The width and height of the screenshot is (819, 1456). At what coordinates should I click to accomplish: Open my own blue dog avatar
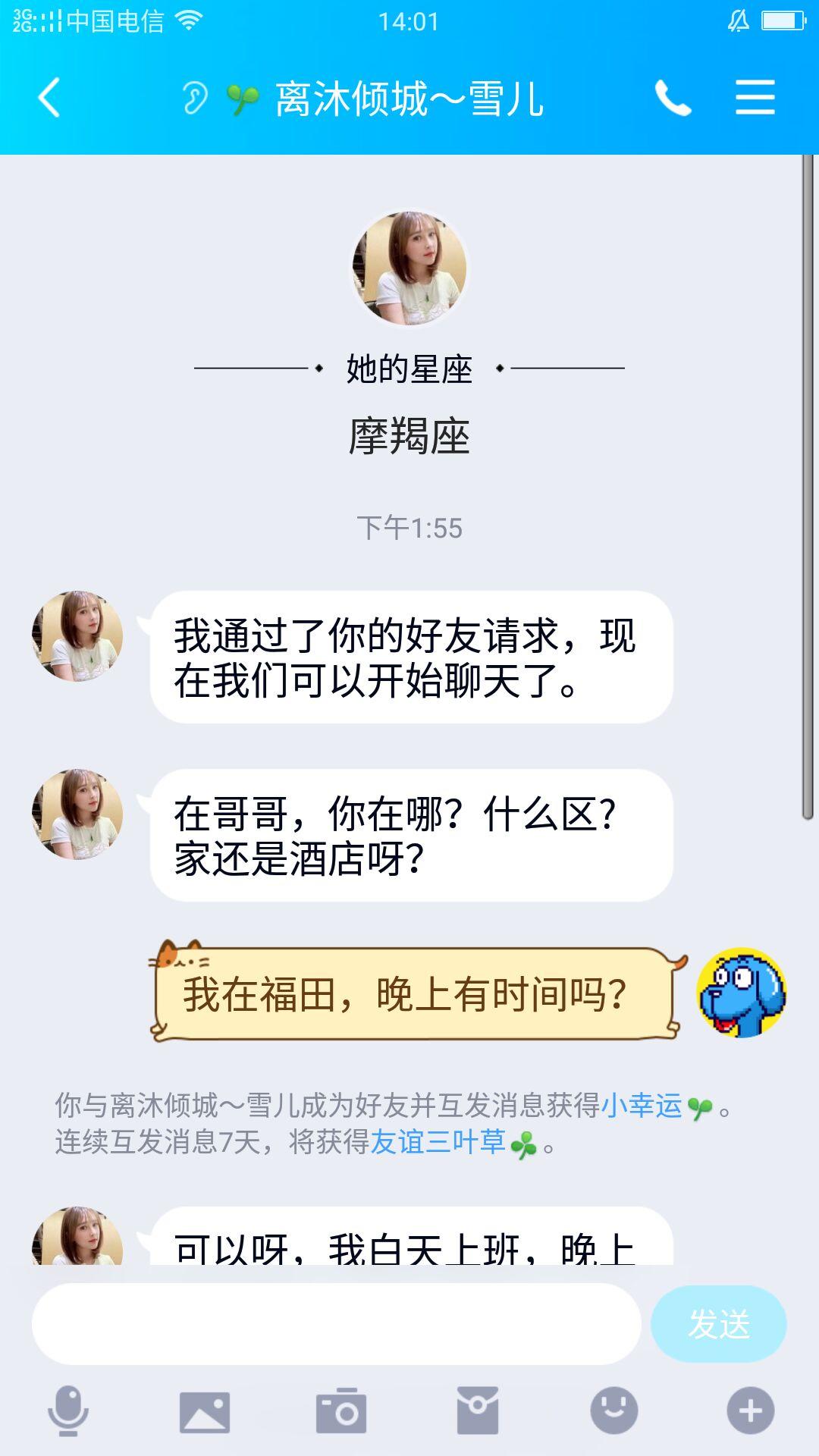pos(742,993)
